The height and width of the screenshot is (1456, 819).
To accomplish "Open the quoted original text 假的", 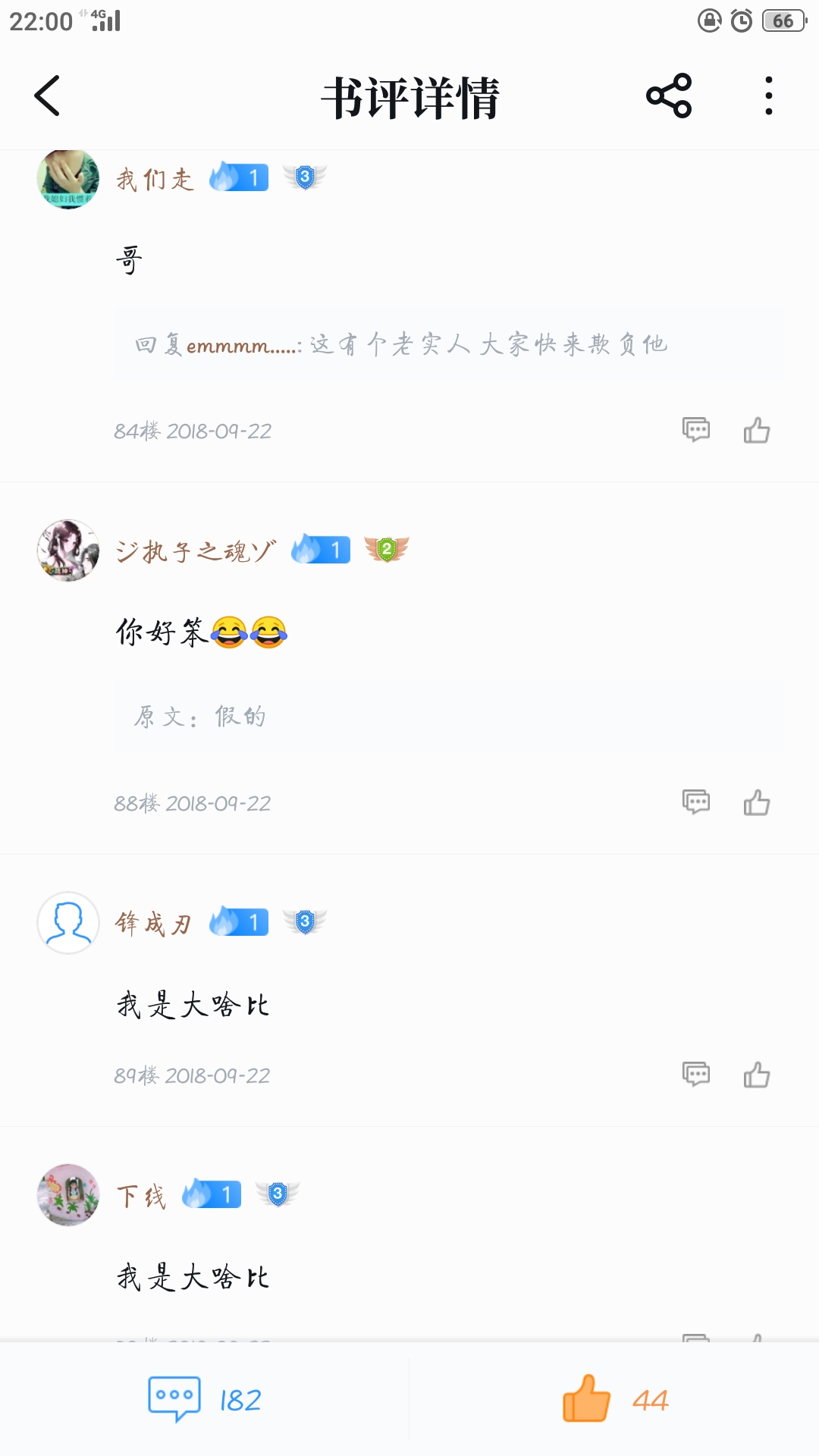I will 449,716.
